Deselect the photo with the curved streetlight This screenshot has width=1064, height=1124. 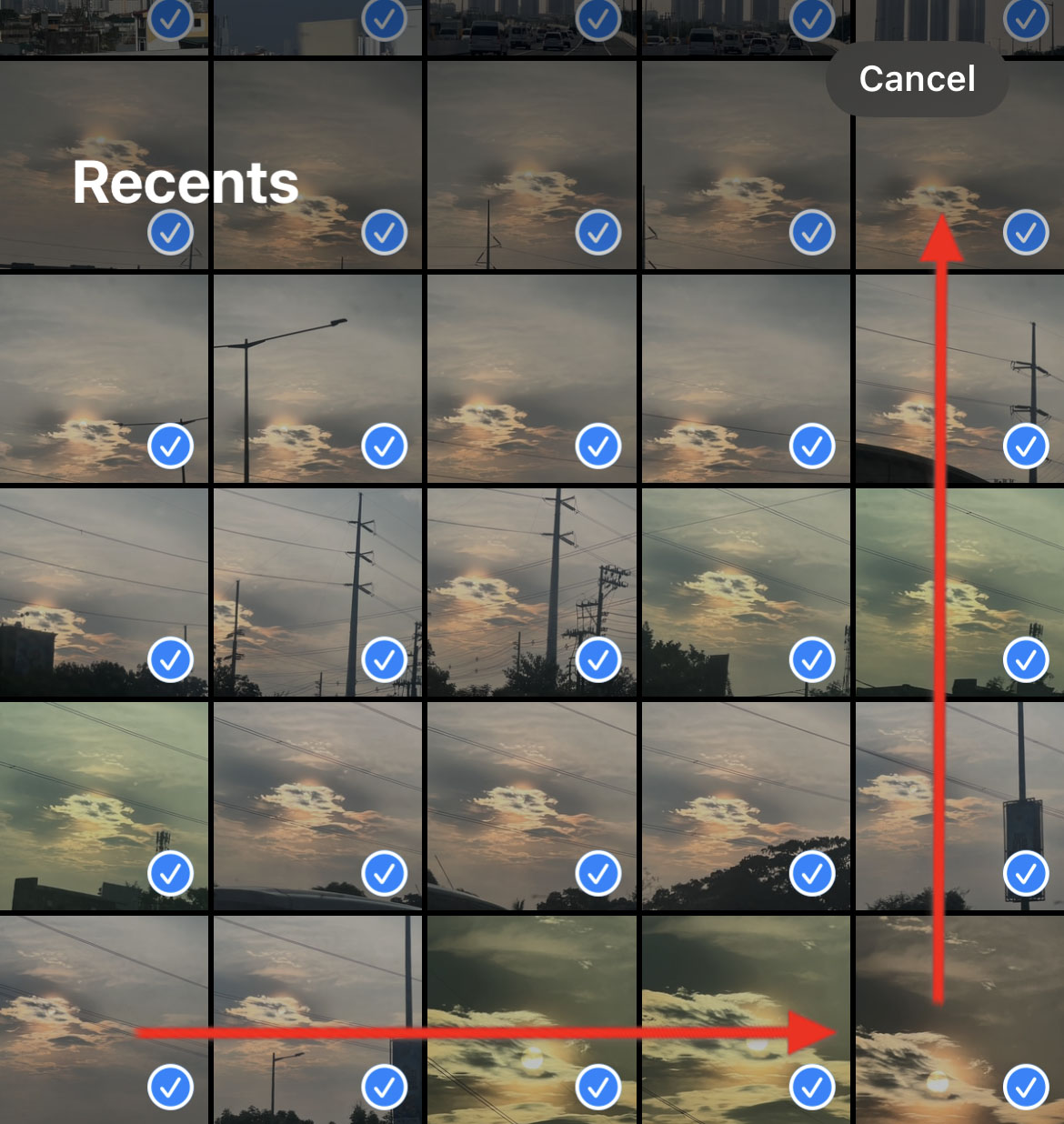384,446
